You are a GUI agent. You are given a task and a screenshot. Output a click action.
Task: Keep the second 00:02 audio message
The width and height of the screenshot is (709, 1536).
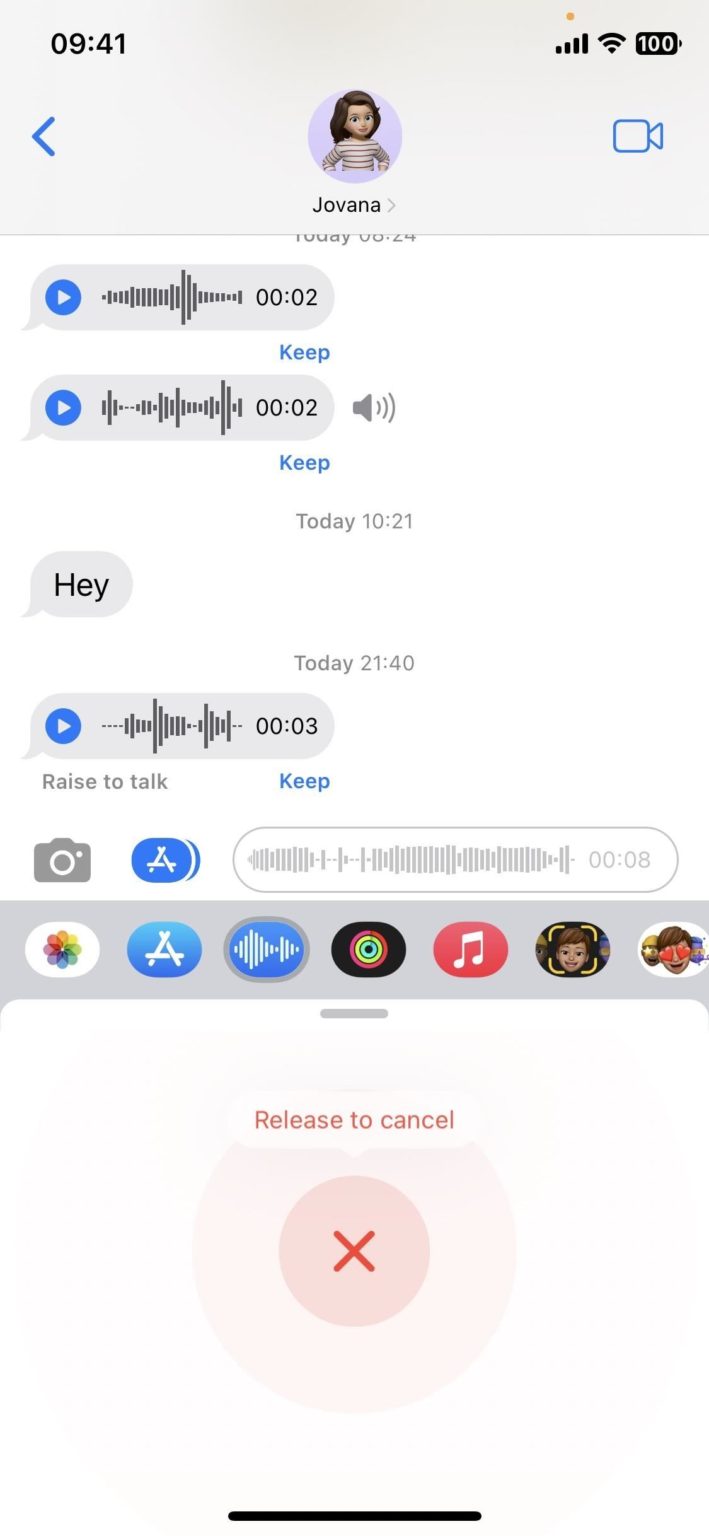coord(304,462)
